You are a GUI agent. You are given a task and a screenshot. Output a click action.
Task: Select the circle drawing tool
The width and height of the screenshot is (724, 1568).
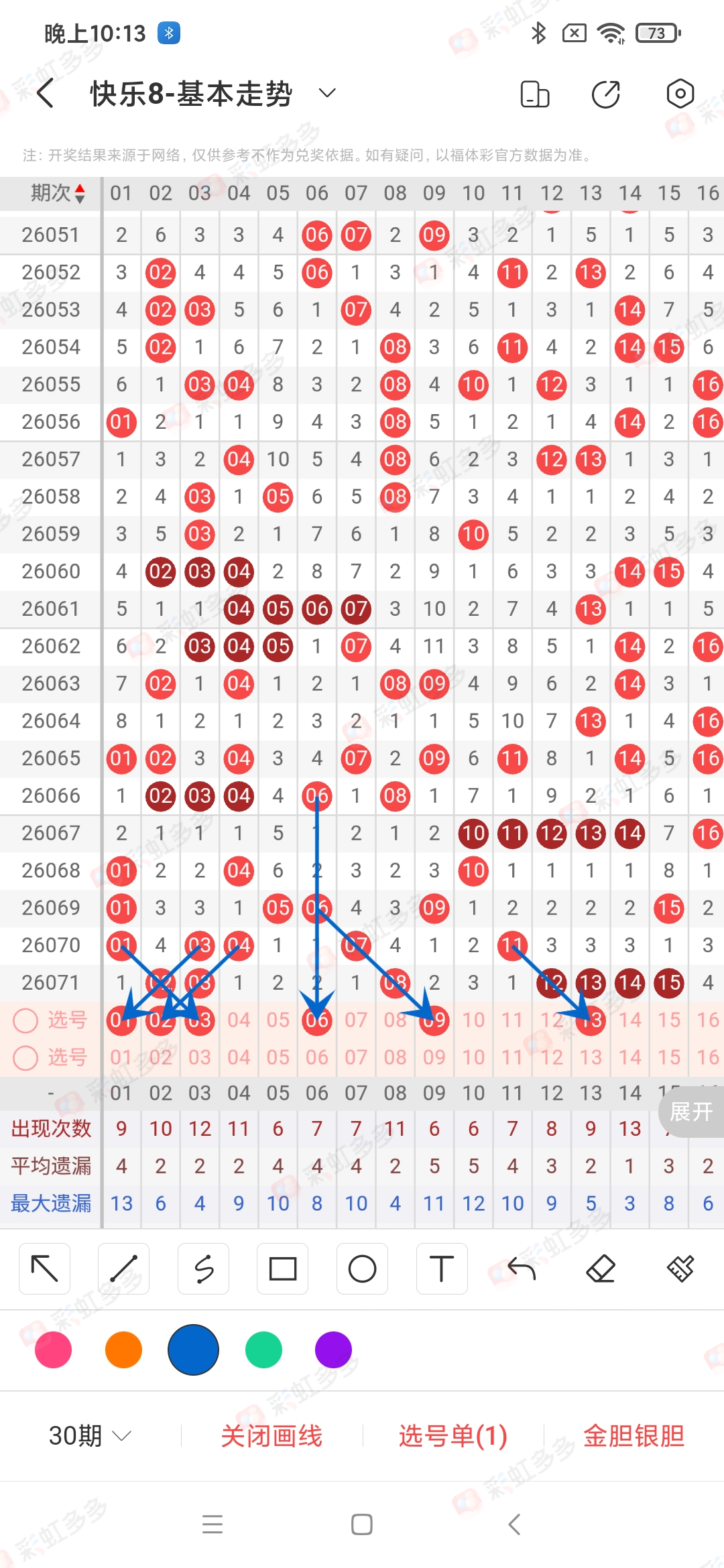point(362,1268)
